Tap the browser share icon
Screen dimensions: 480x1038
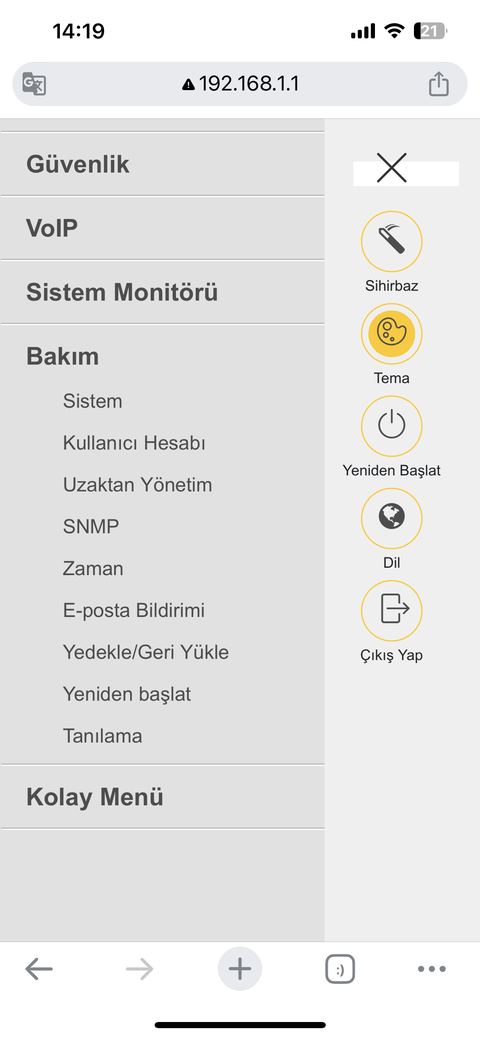point(438,84)
